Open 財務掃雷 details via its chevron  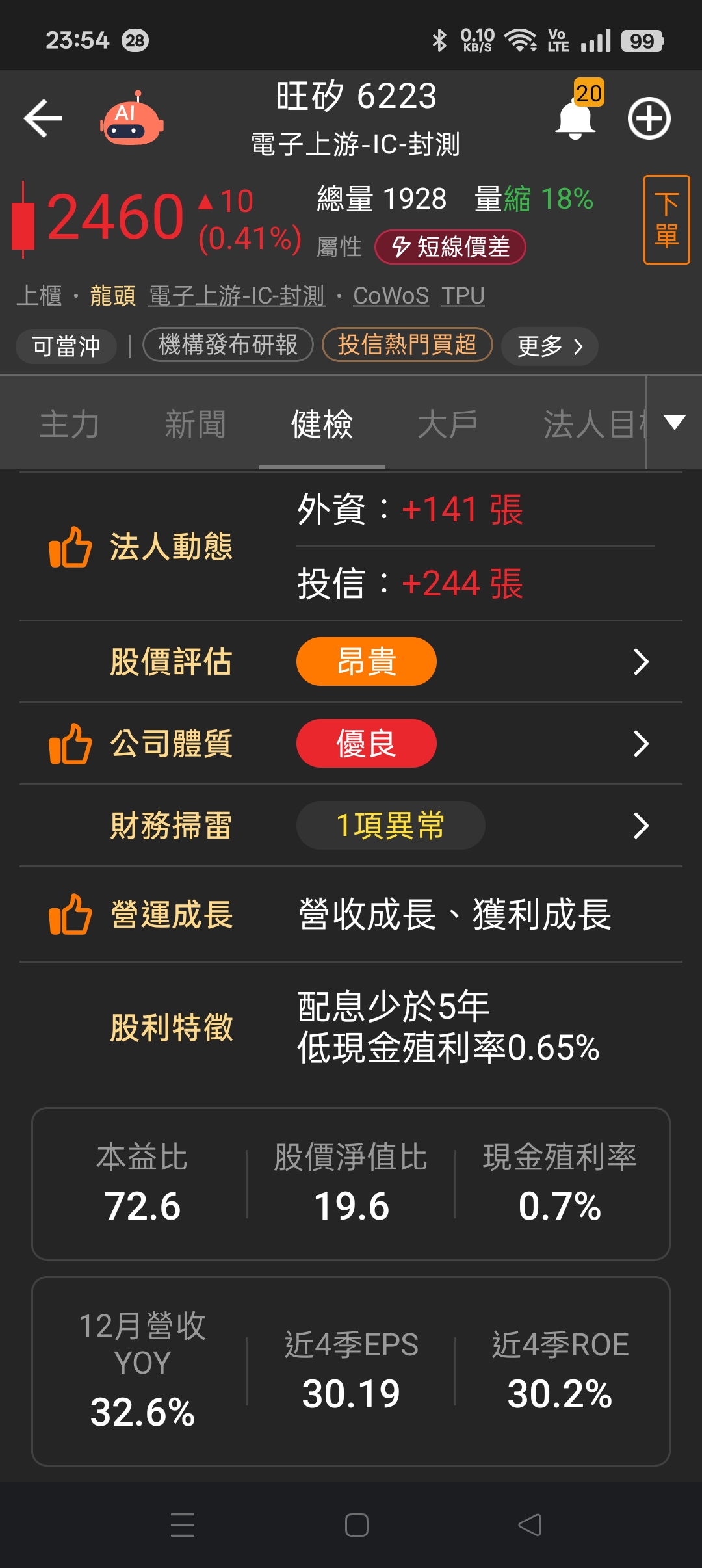pyautogui.click(x=642, y=825)
